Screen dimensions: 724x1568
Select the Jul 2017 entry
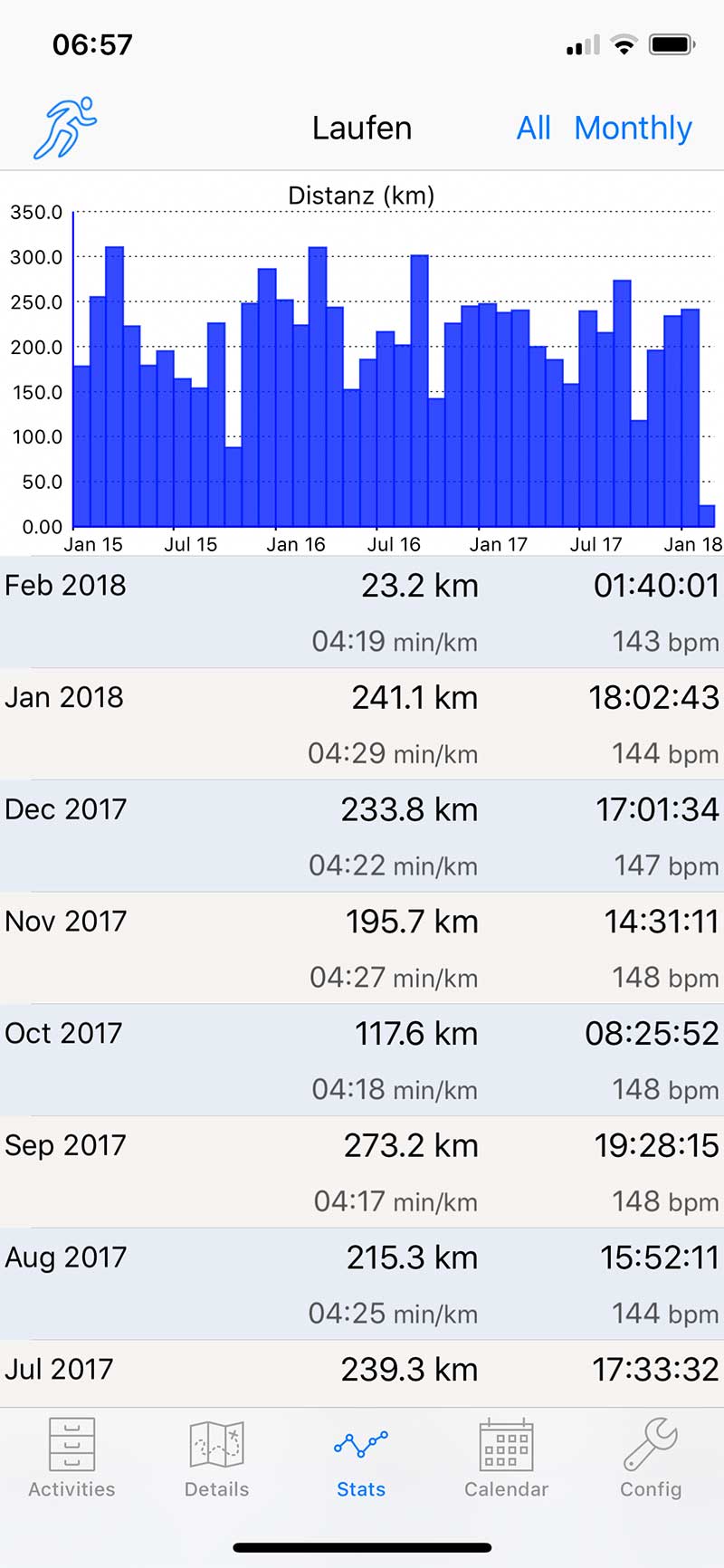pyautogui.click(x=362, y=1373)
